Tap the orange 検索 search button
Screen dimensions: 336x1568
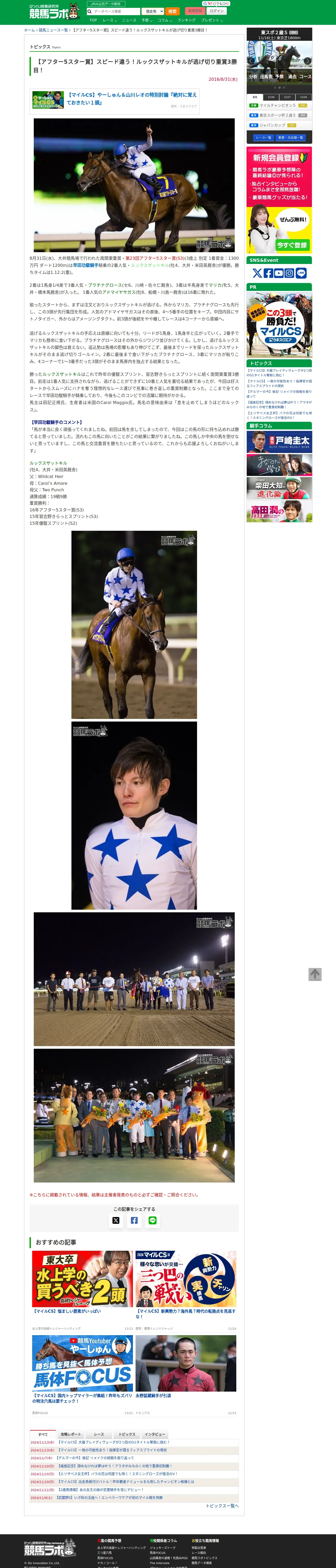tap(172, 11)
